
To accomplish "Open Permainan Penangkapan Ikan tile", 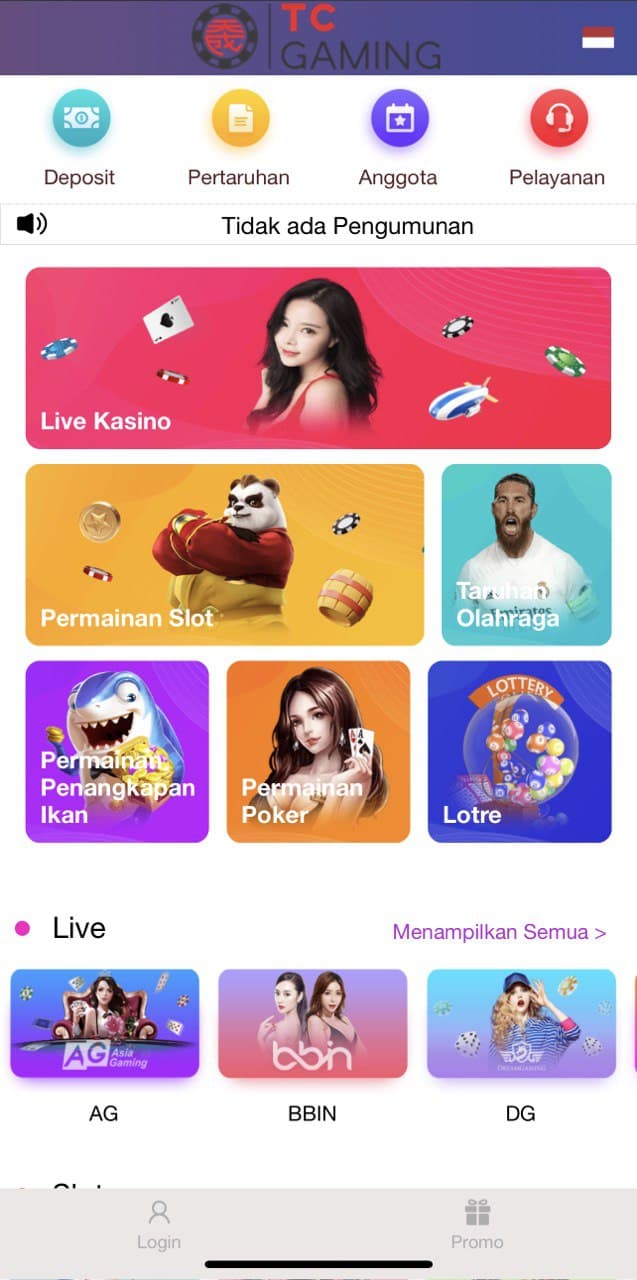I will pyautogui.click(x=117, y=751).
